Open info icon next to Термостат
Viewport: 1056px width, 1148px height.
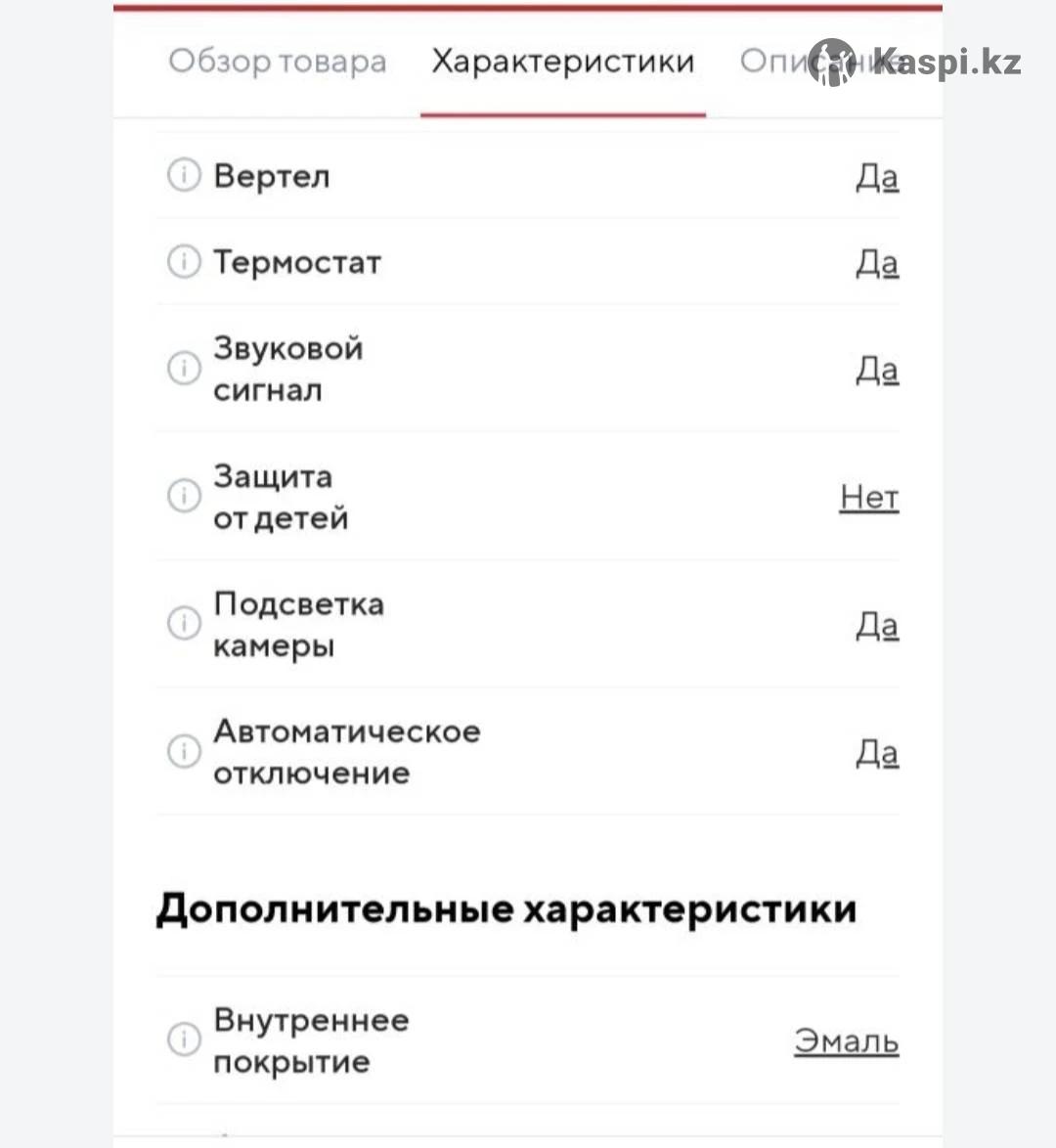[x=183, y=262]
